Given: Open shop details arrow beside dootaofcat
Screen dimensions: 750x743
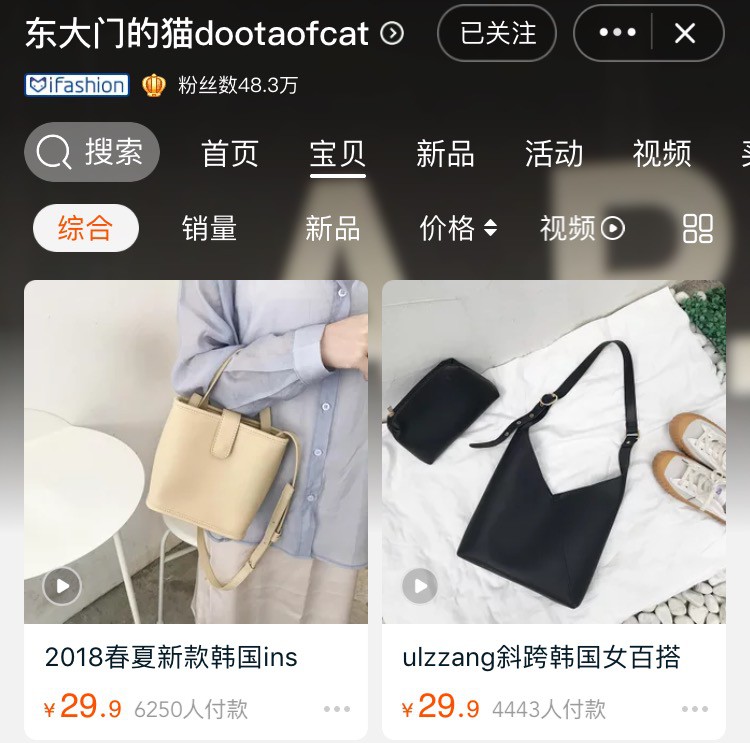Looking at the screenshot, I should [393, 34].
